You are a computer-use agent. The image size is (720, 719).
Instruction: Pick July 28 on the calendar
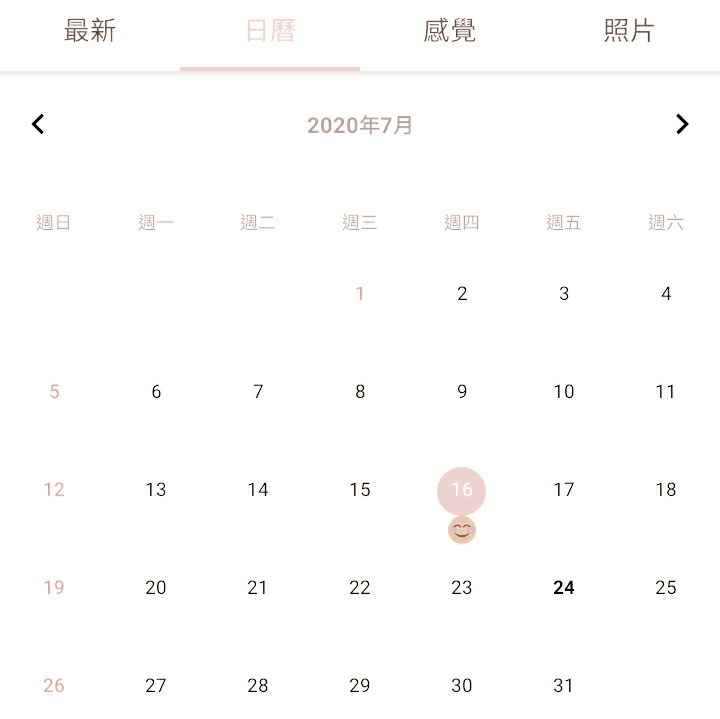pyautogui.click(x=258, y=686)
